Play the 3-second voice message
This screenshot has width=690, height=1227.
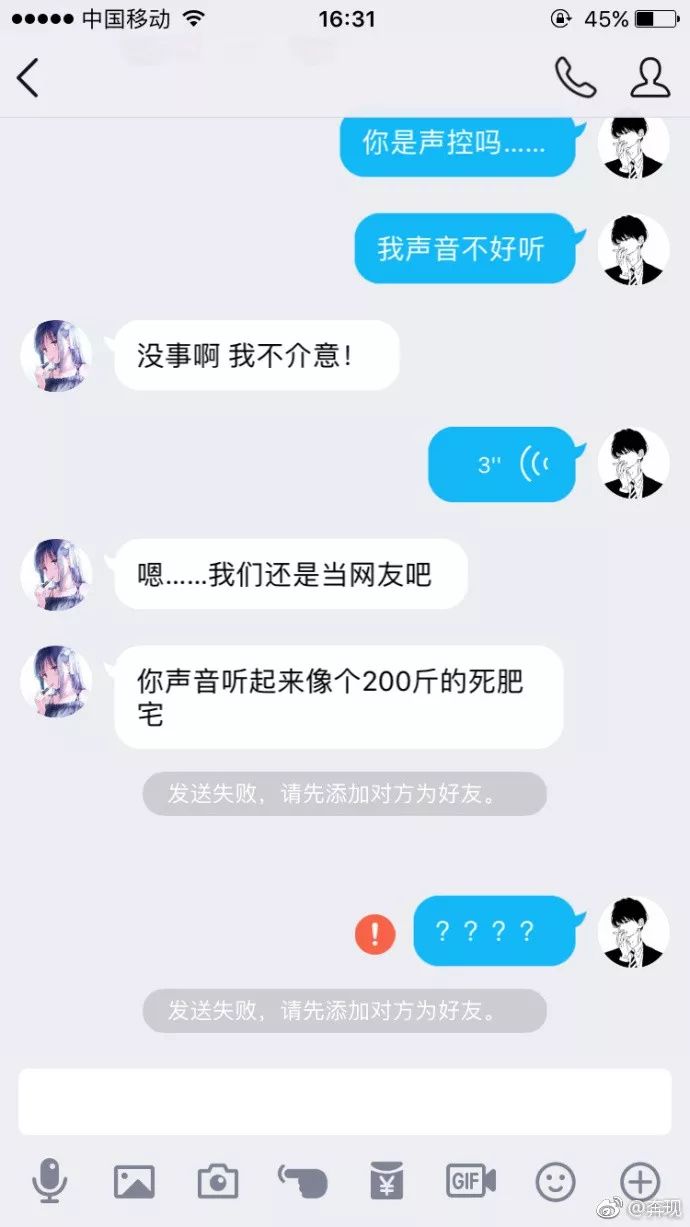pyautogui.click(x=502, y=464)
